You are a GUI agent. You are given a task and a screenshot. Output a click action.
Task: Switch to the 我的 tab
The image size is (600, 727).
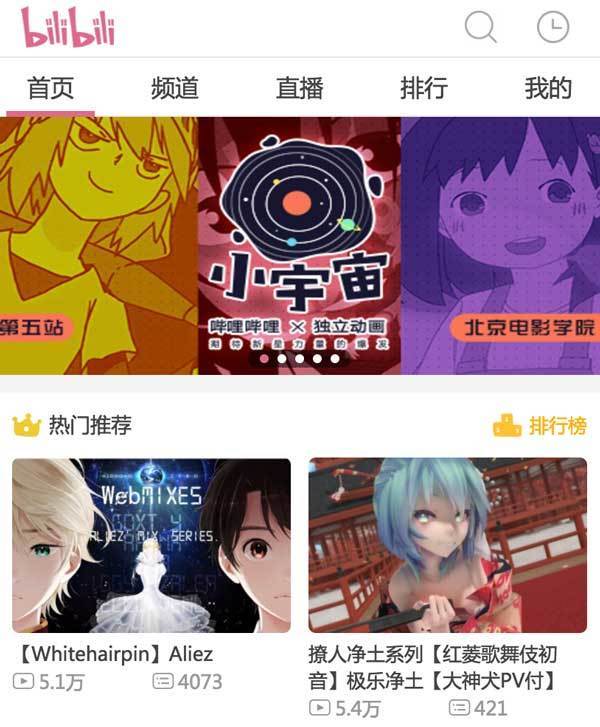coord(548,88)
